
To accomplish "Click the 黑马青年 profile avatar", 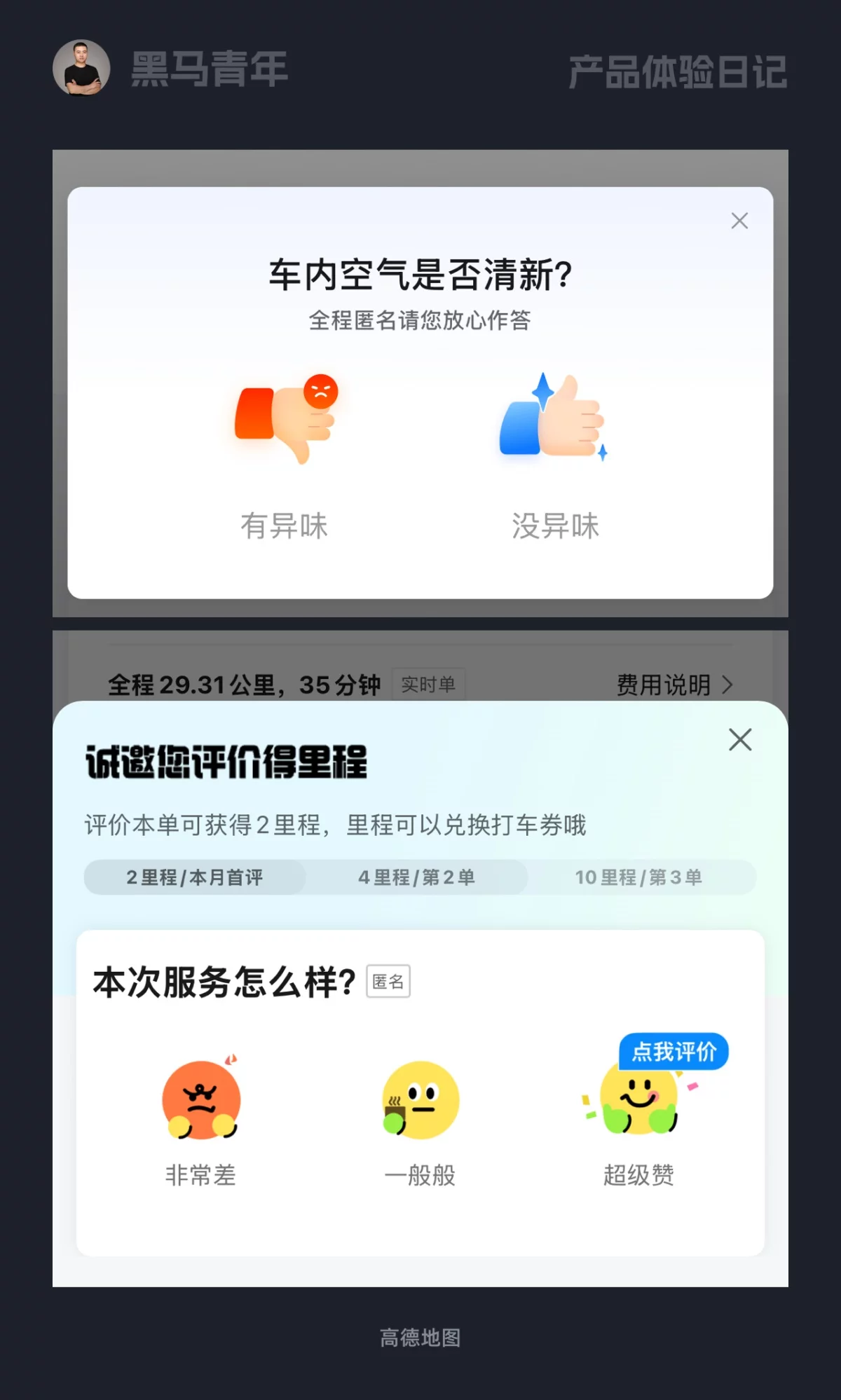I will 82,68.
